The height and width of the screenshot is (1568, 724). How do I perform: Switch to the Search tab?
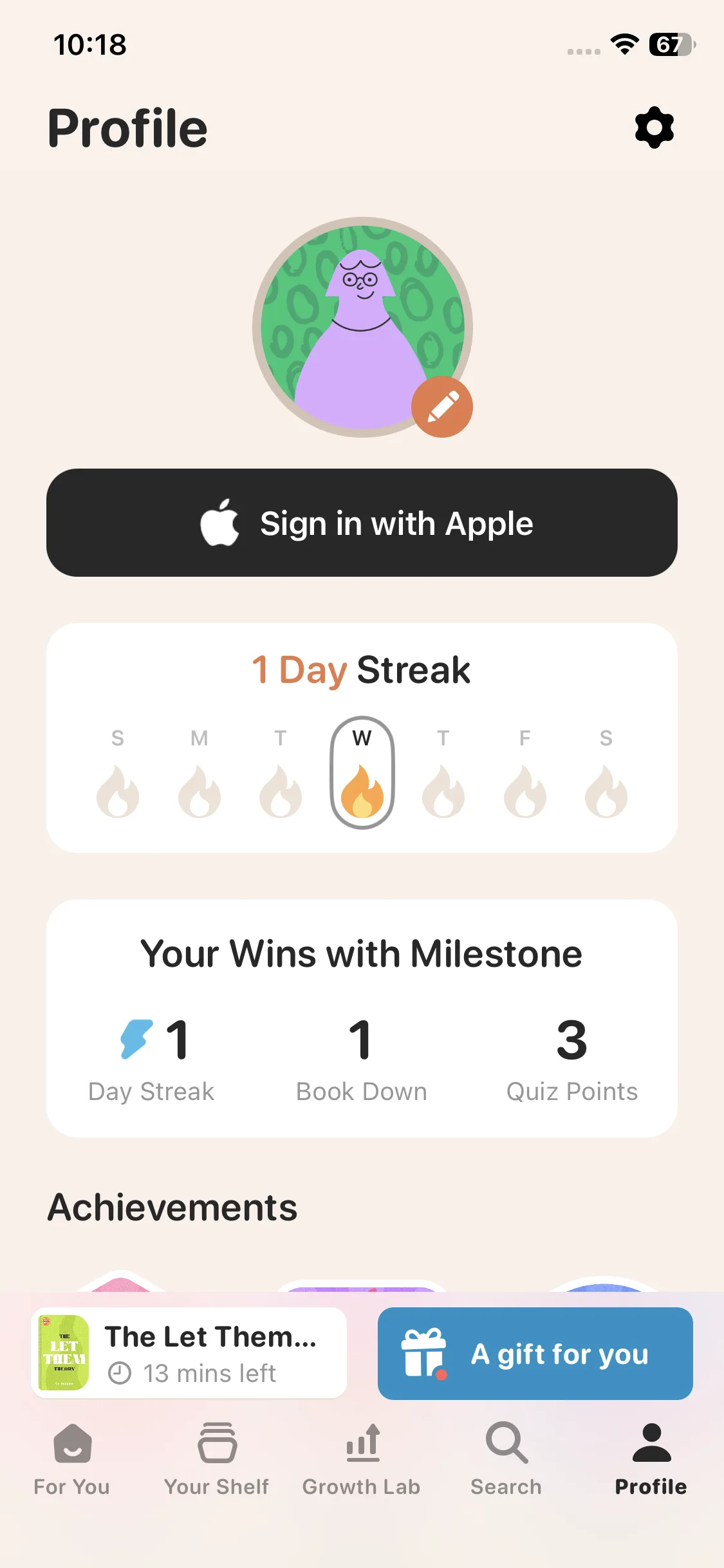(506, 1459)
